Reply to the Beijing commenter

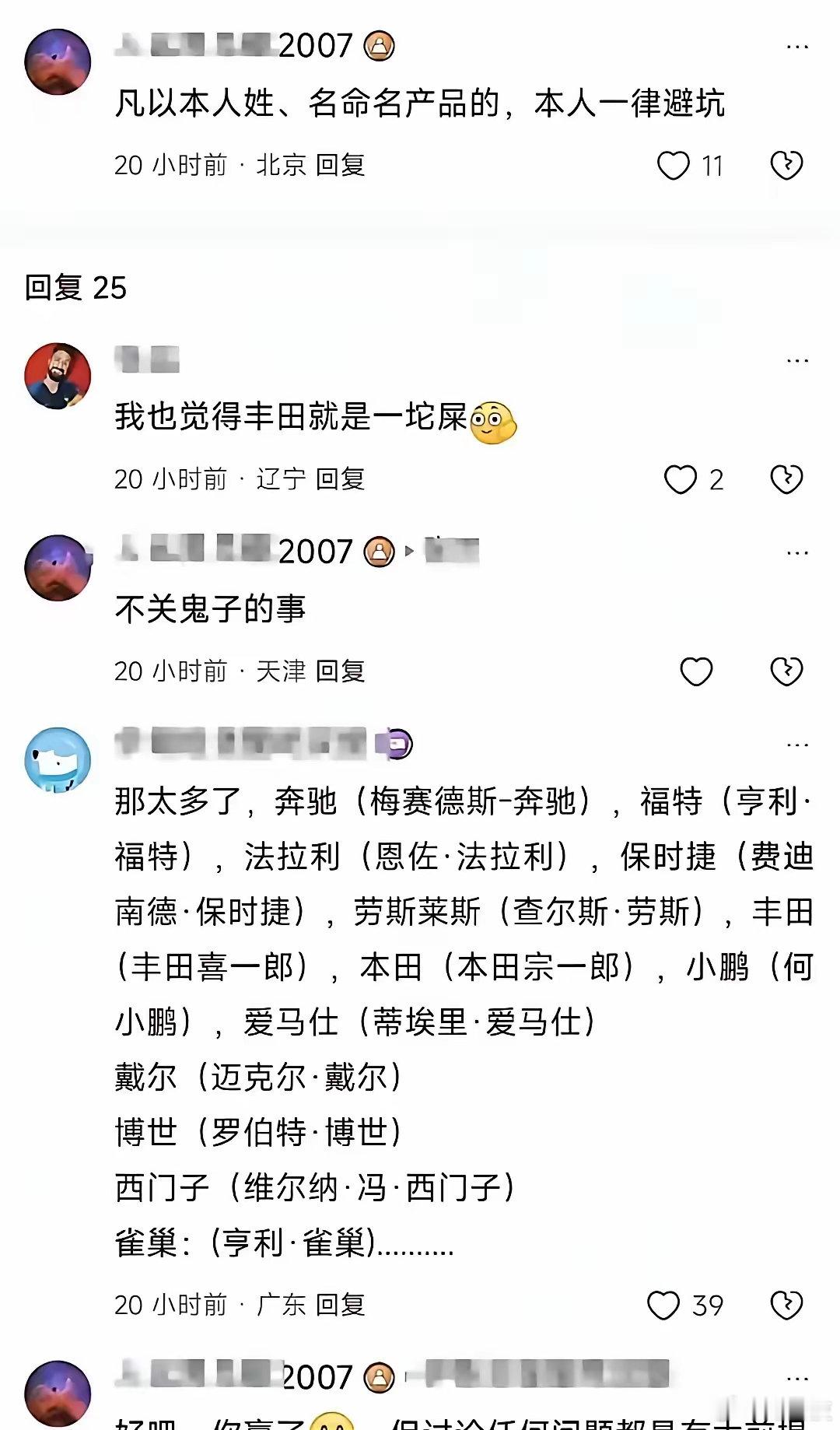point(342,164)
